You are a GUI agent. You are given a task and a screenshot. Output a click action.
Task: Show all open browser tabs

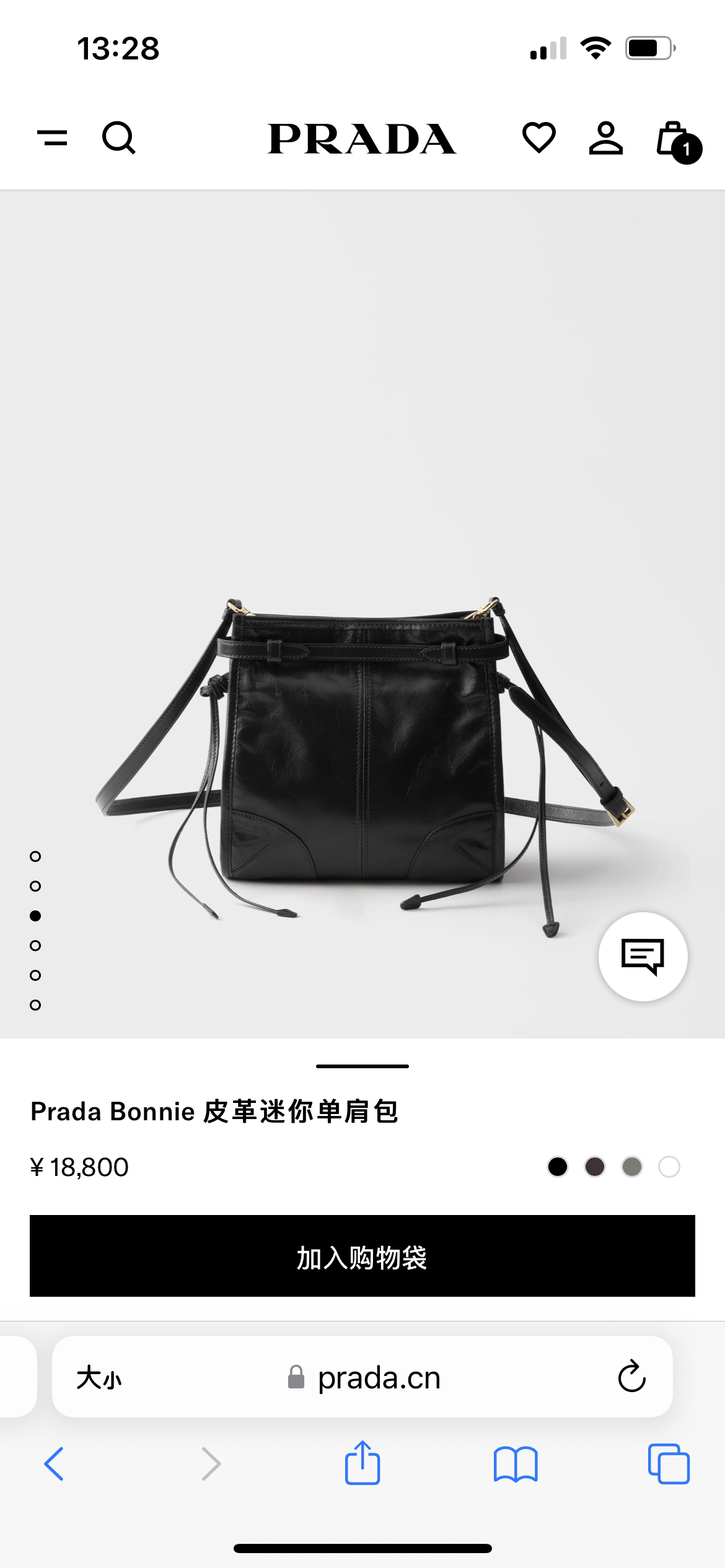point(669,1464)
